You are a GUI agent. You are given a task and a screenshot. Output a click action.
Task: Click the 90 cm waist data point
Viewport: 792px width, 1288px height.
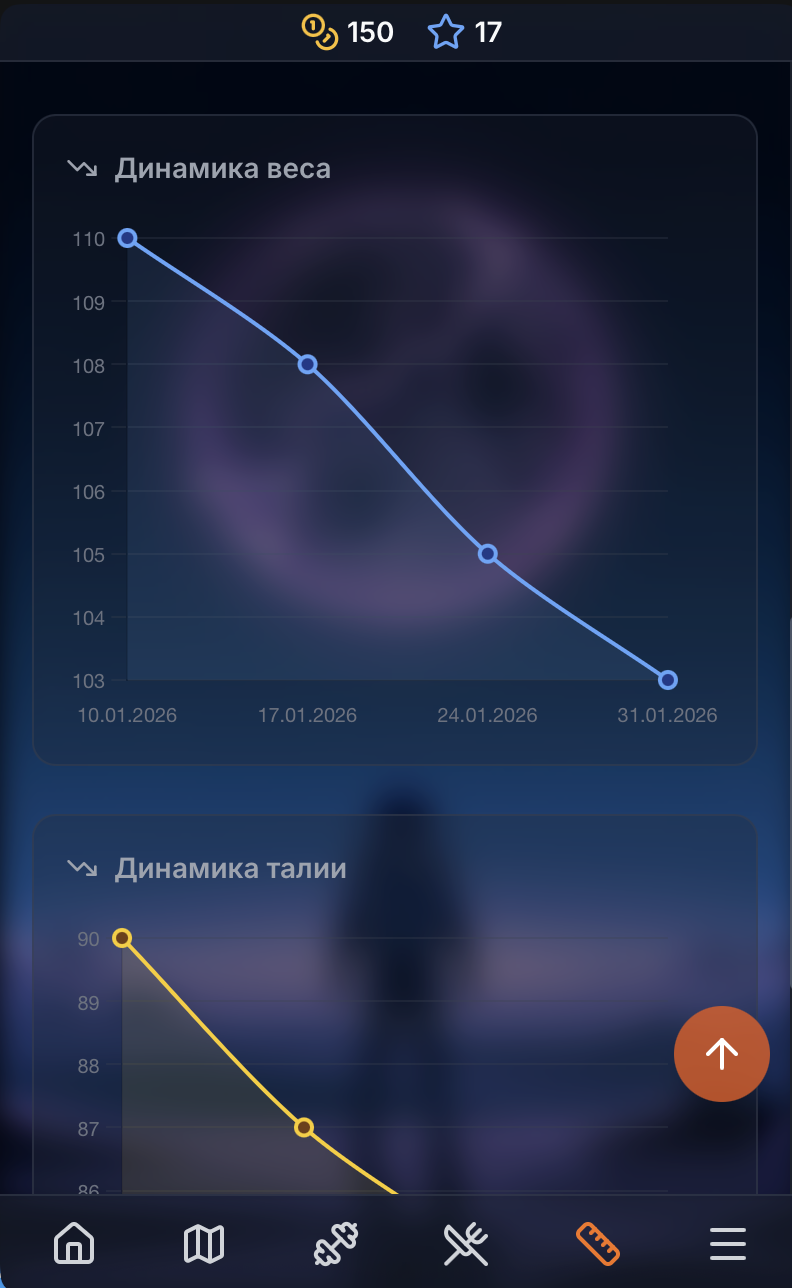pos(123,938)
